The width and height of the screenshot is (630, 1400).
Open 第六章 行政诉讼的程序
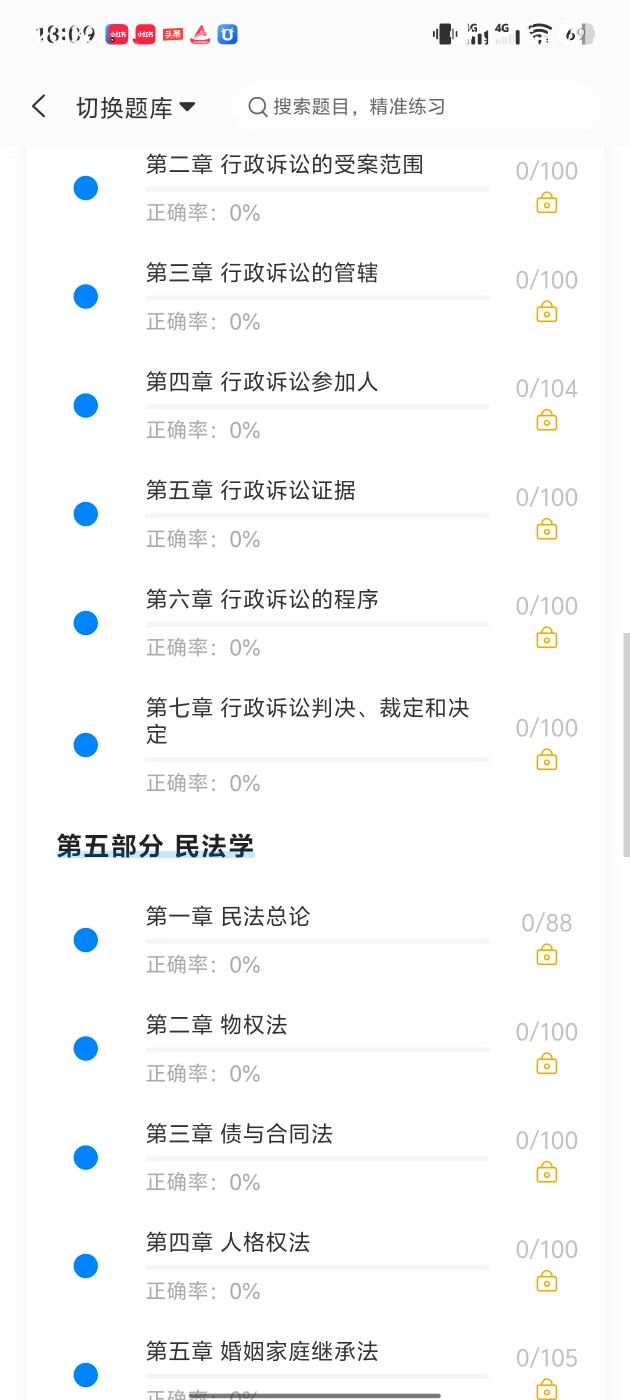315,623
